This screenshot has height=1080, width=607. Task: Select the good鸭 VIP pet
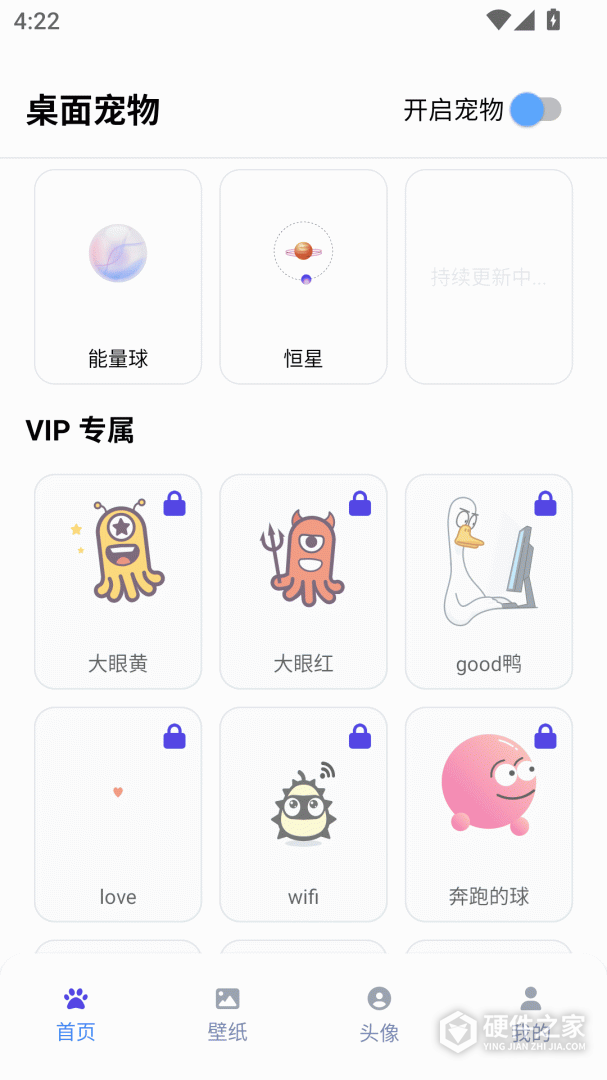click(488, 582)
